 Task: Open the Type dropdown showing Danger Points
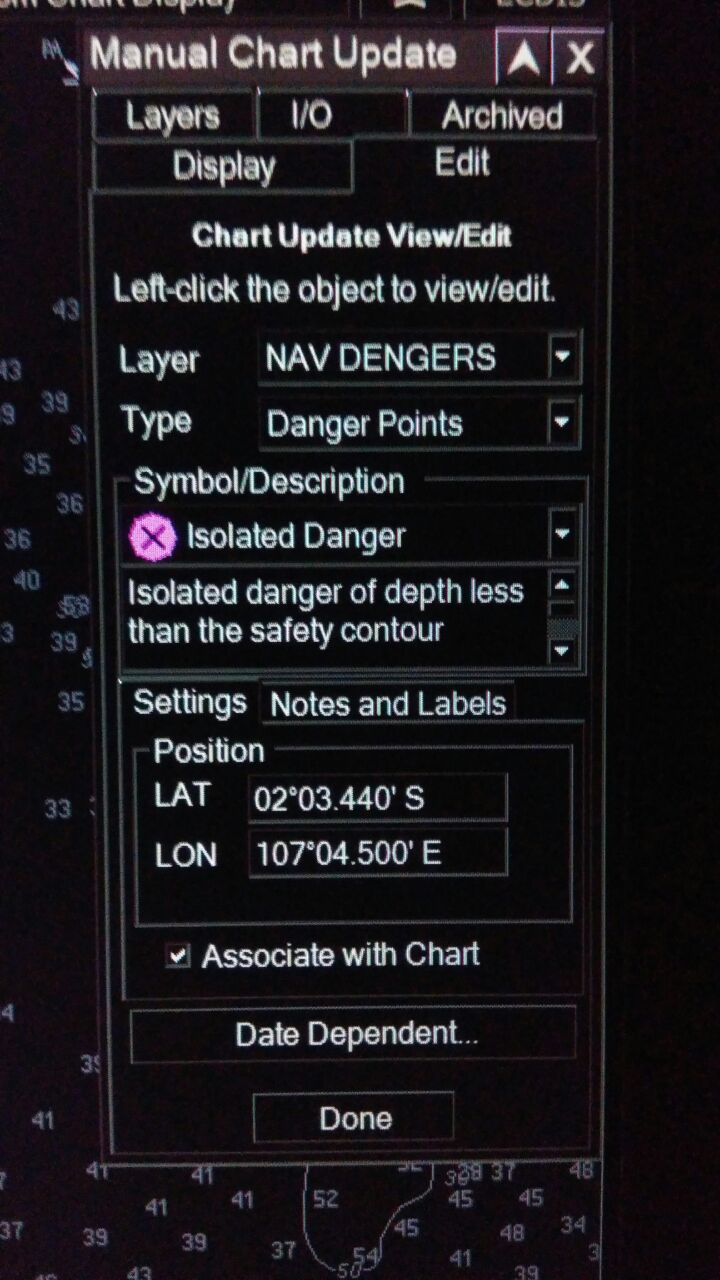[563, 423]
